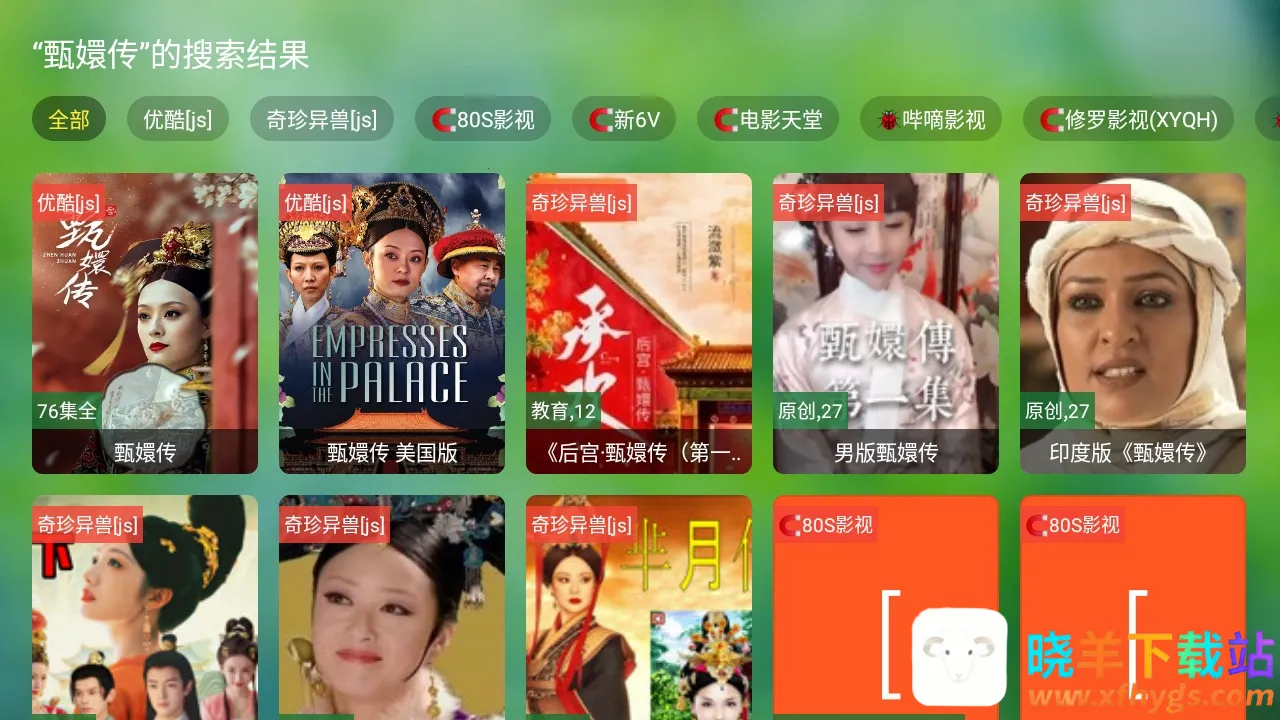Show 修罗影视(XYQH) results
The image size is (1280, 720).
pyautogui.click(x=1128, y=120)
